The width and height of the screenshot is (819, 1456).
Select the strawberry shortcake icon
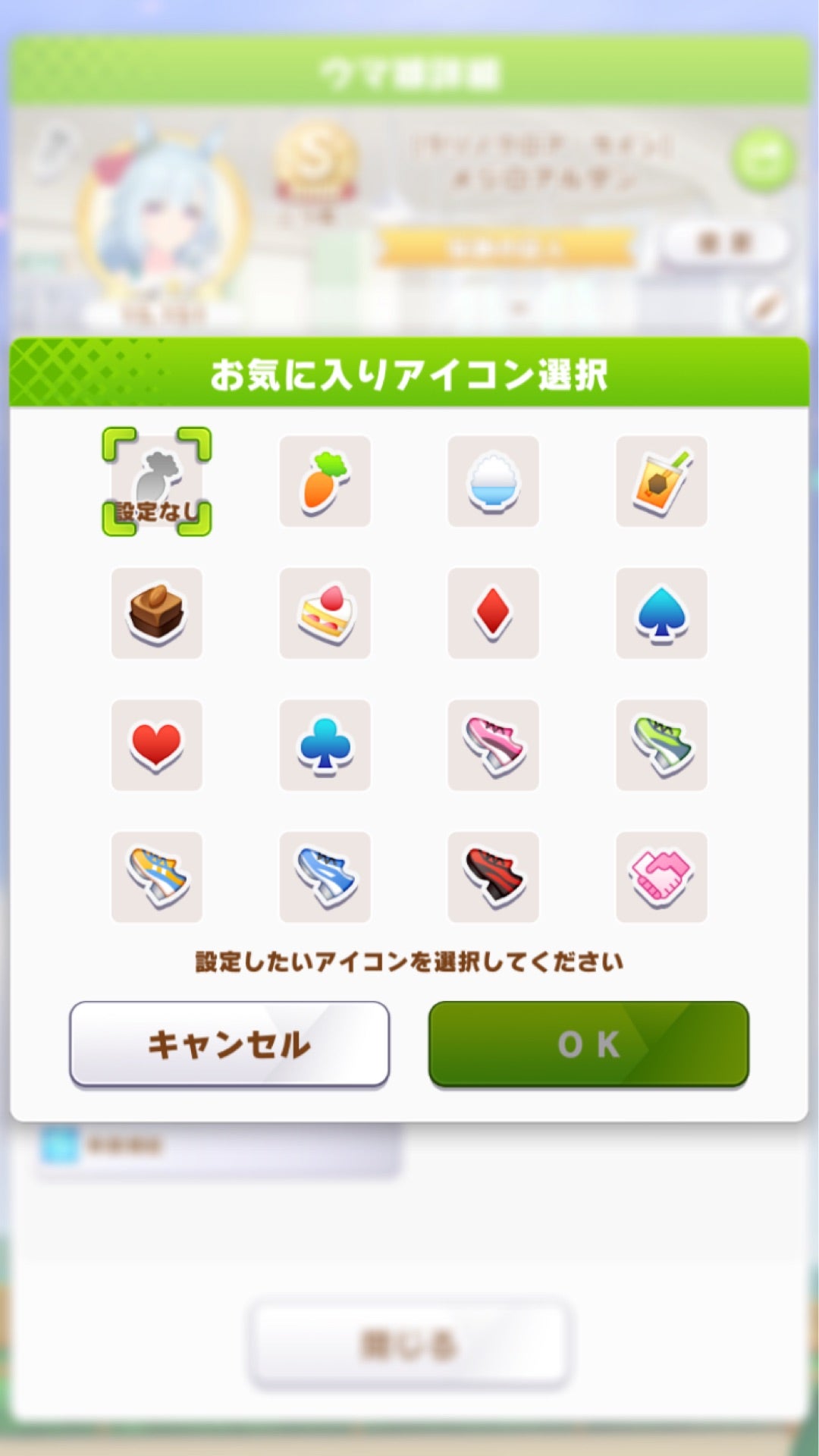[325, 614]
